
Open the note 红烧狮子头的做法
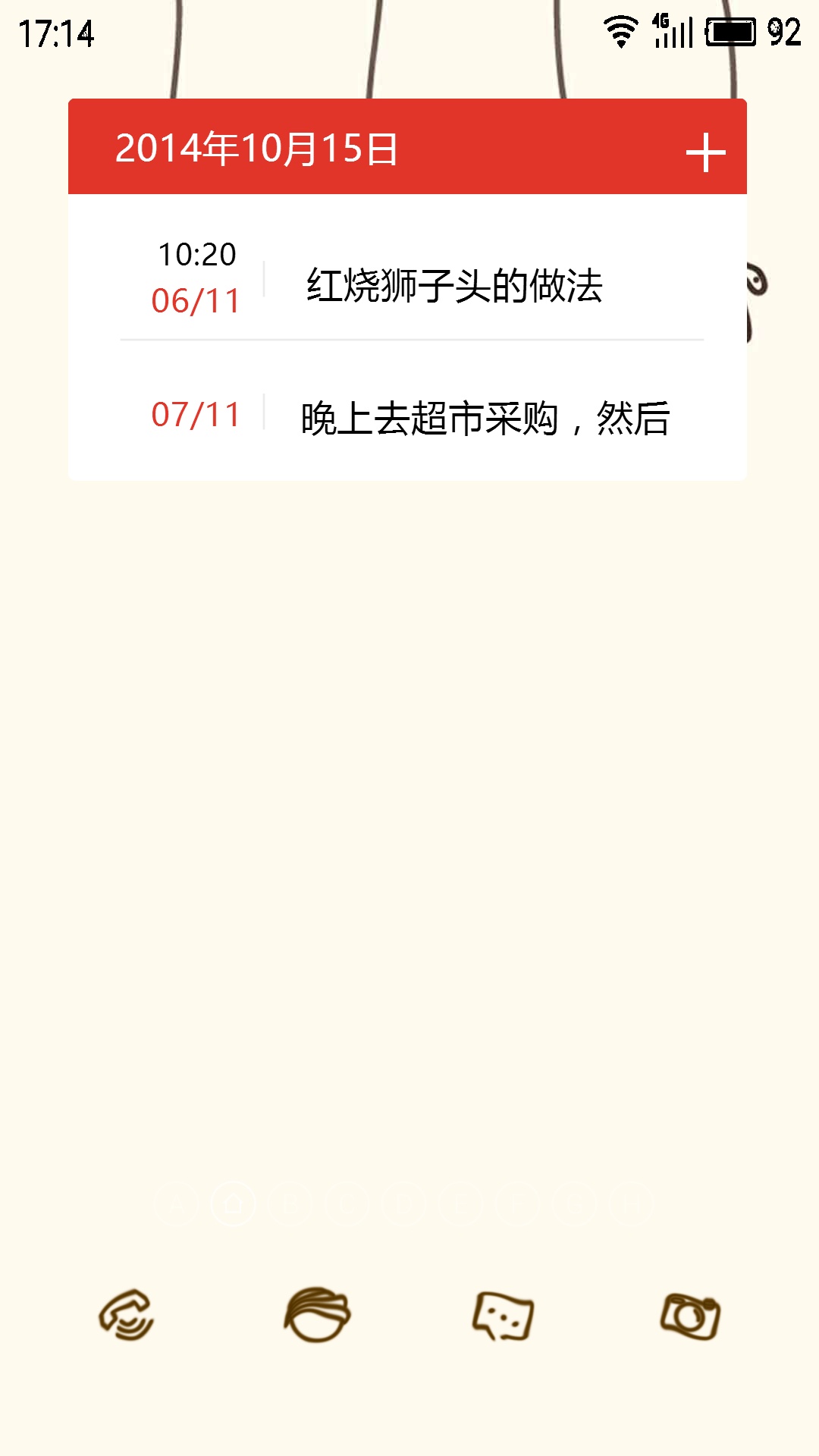(453, 286)
